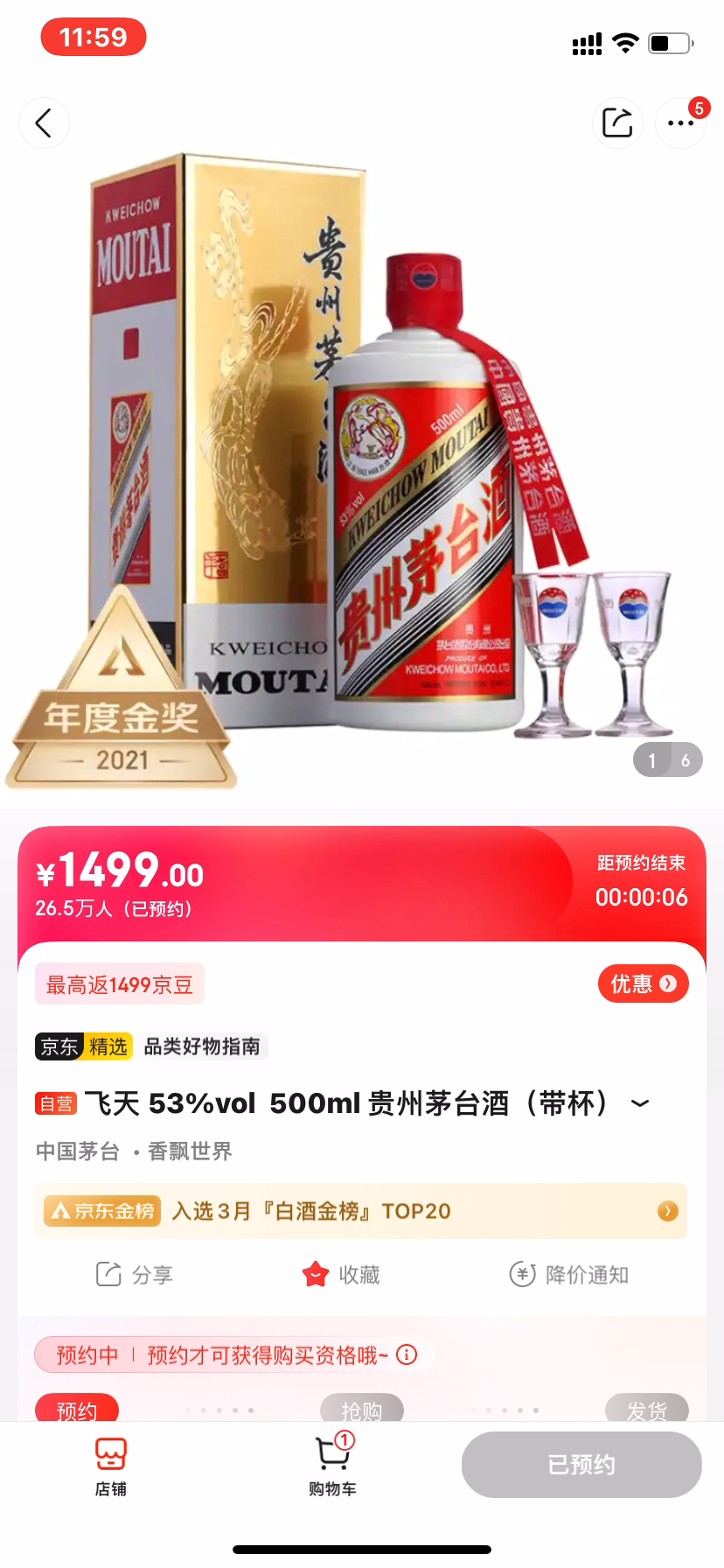The height and width of the screenshot is (1568, 724).
Task: Open the three-dot overflow menu
Action: (680, 123)
